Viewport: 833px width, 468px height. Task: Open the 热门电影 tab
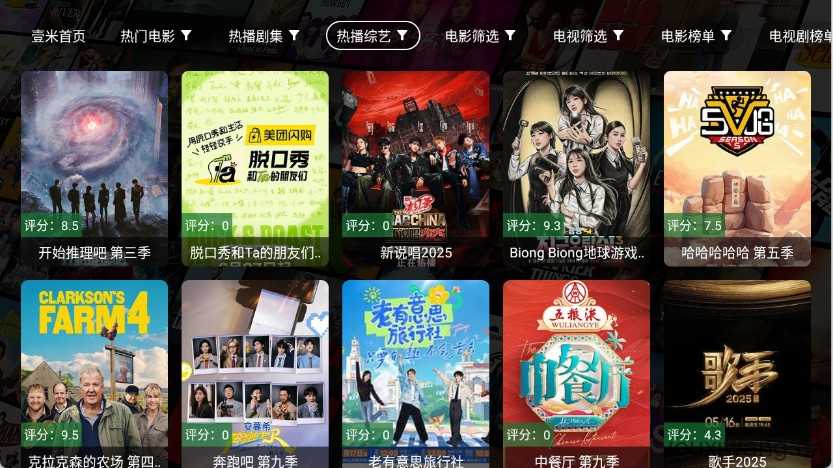tap(156, 36)
